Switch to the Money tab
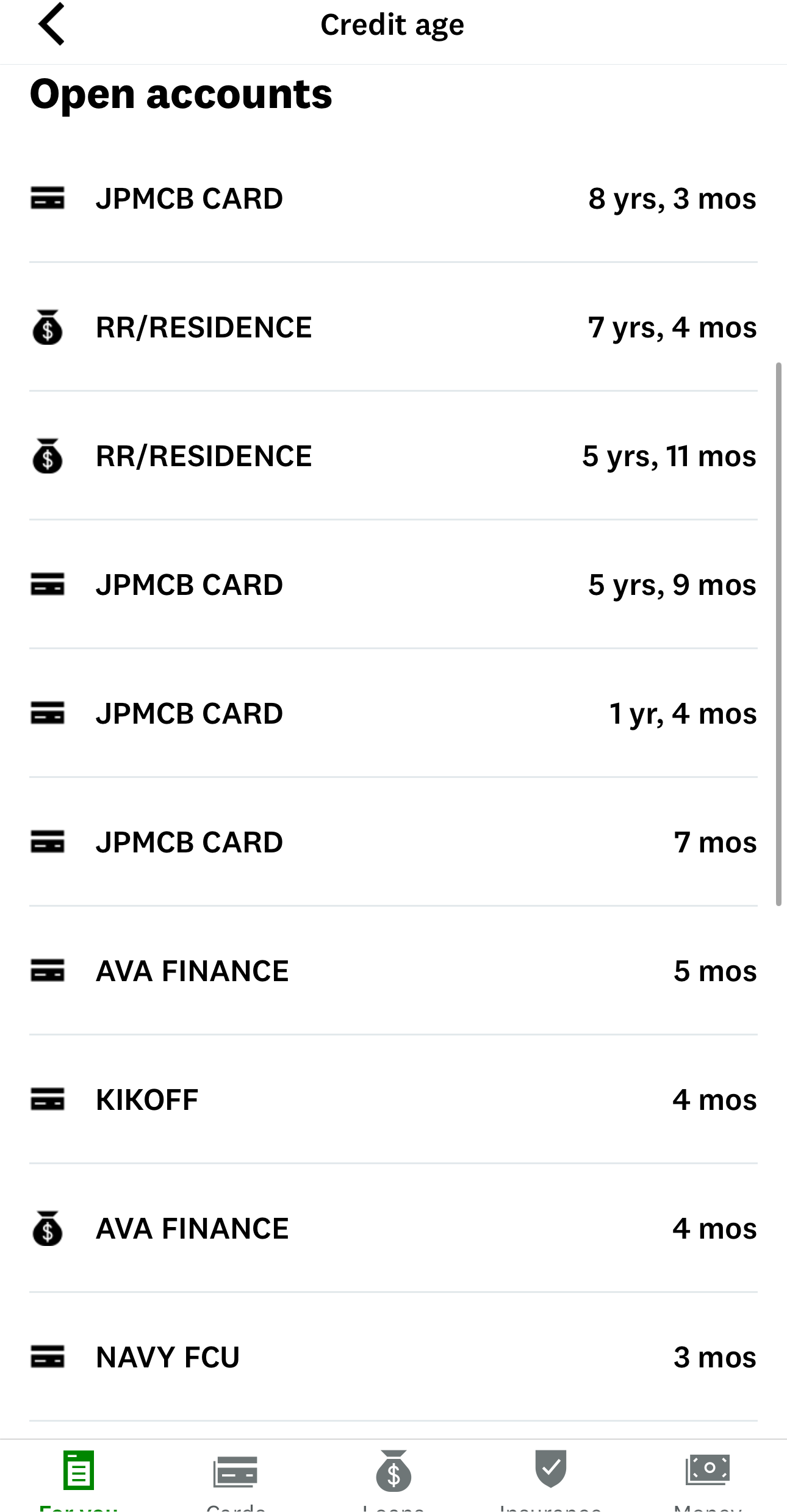 click(x=708, y=1477)
